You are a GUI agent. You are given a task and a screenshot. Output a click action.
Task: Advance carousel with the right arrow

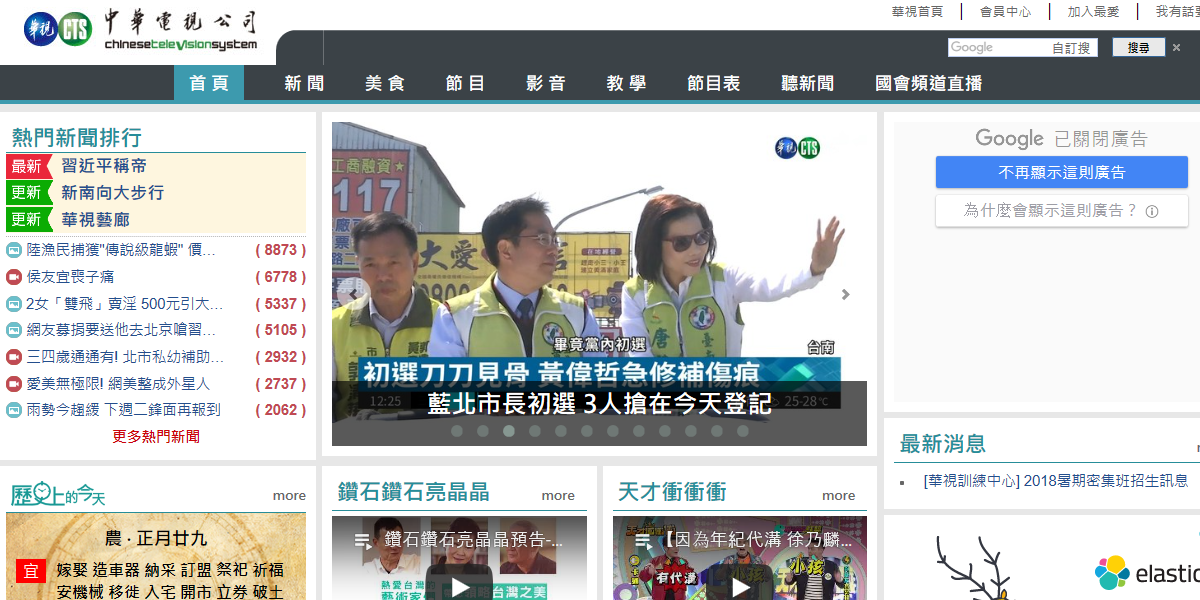point(845,294)
